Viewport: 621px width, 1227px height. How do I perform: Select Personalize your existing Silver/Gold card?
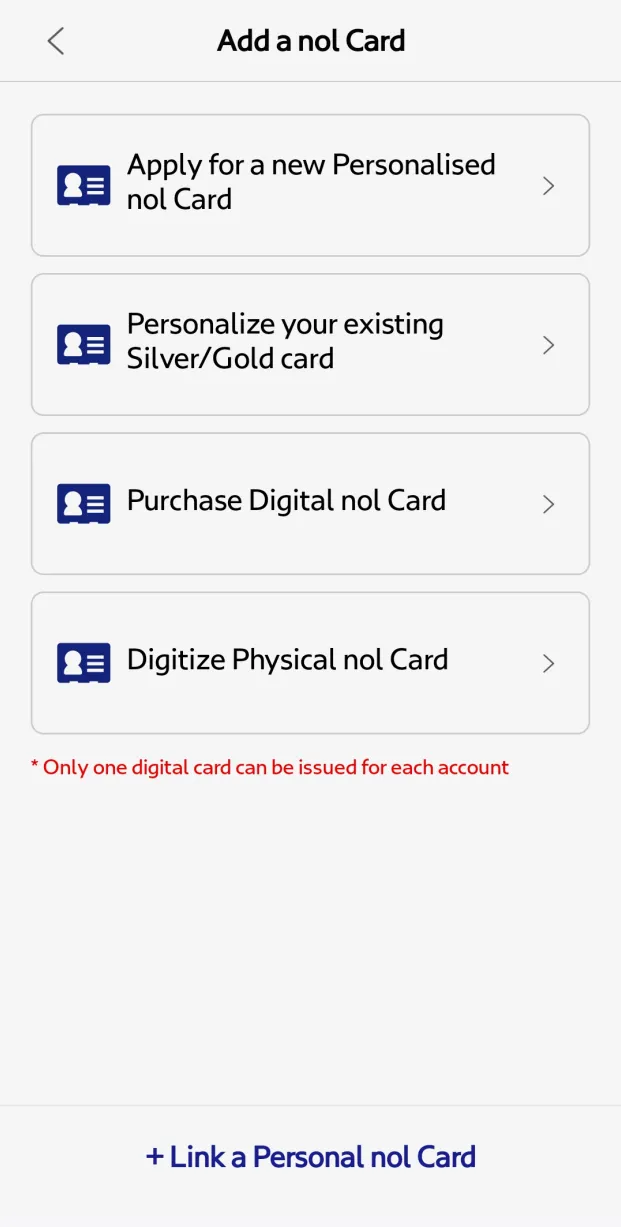pos(310,344)
